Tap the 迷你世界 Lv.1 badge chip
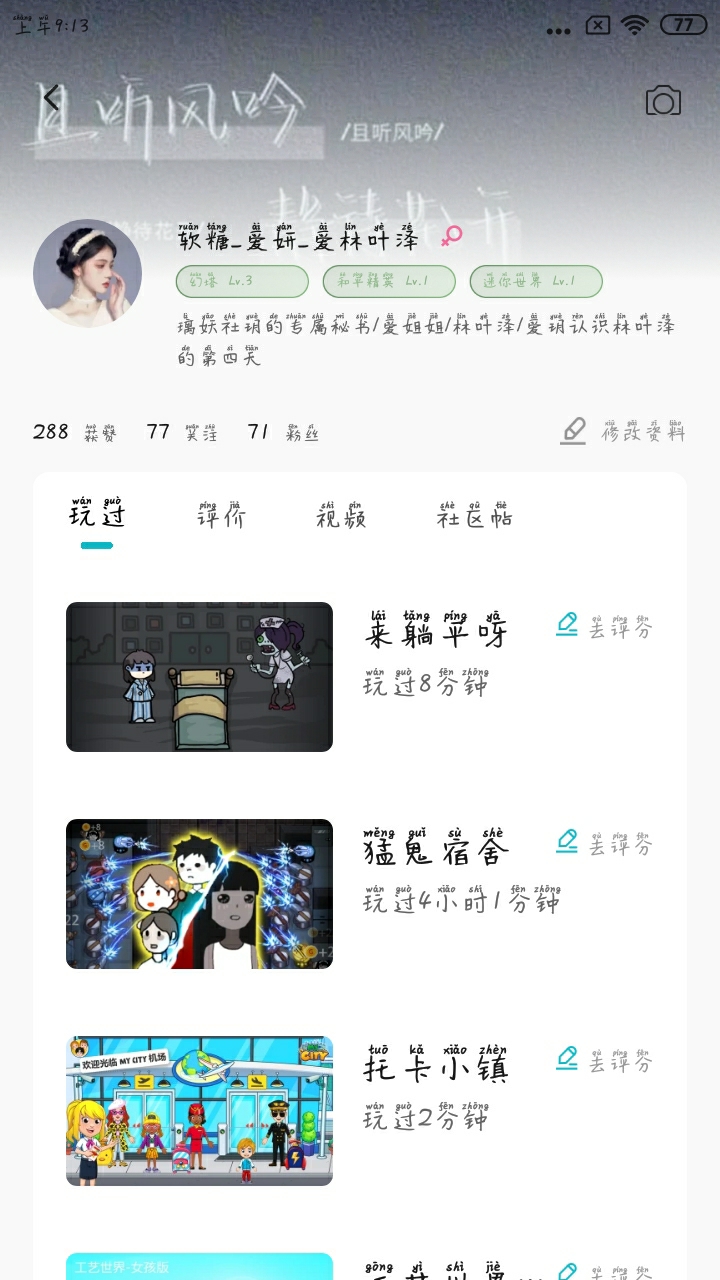Viewport: 720px width, 1280px height. pos(536,282)
